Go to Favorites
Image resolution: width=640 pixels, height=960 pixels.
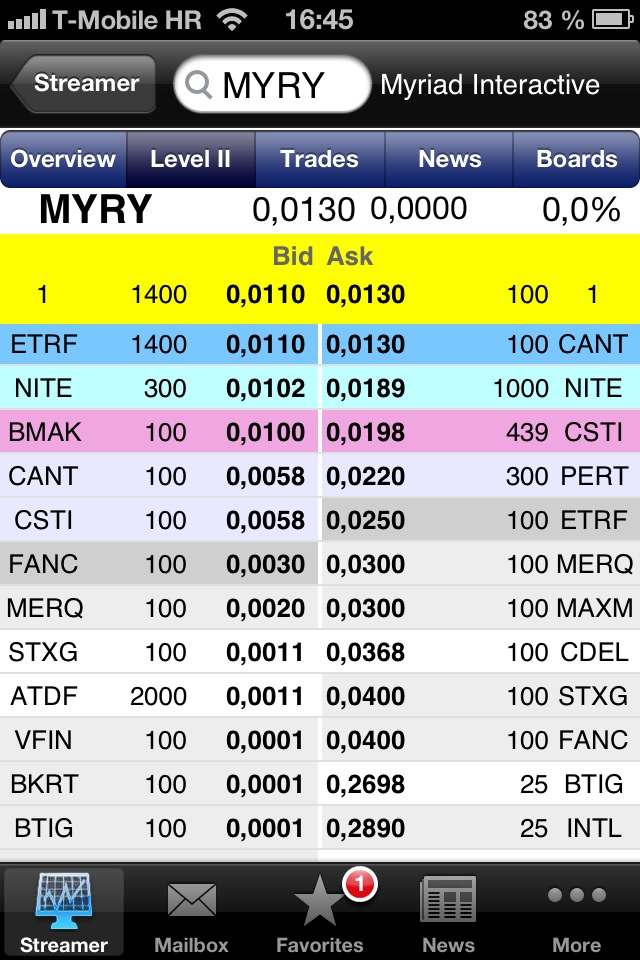[x=320, y=912]
